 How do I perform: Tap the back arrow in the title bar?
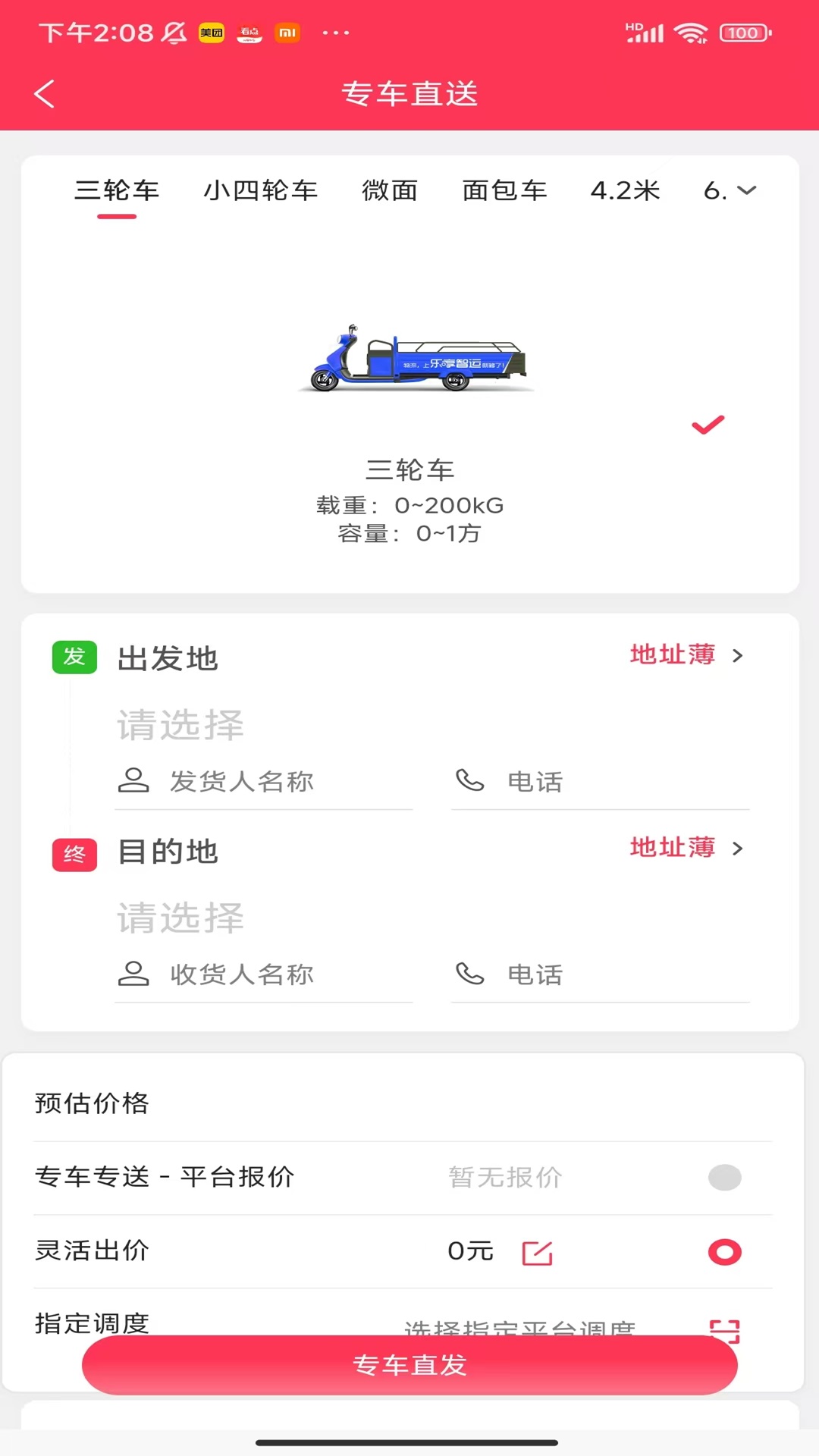click(43, 93)
